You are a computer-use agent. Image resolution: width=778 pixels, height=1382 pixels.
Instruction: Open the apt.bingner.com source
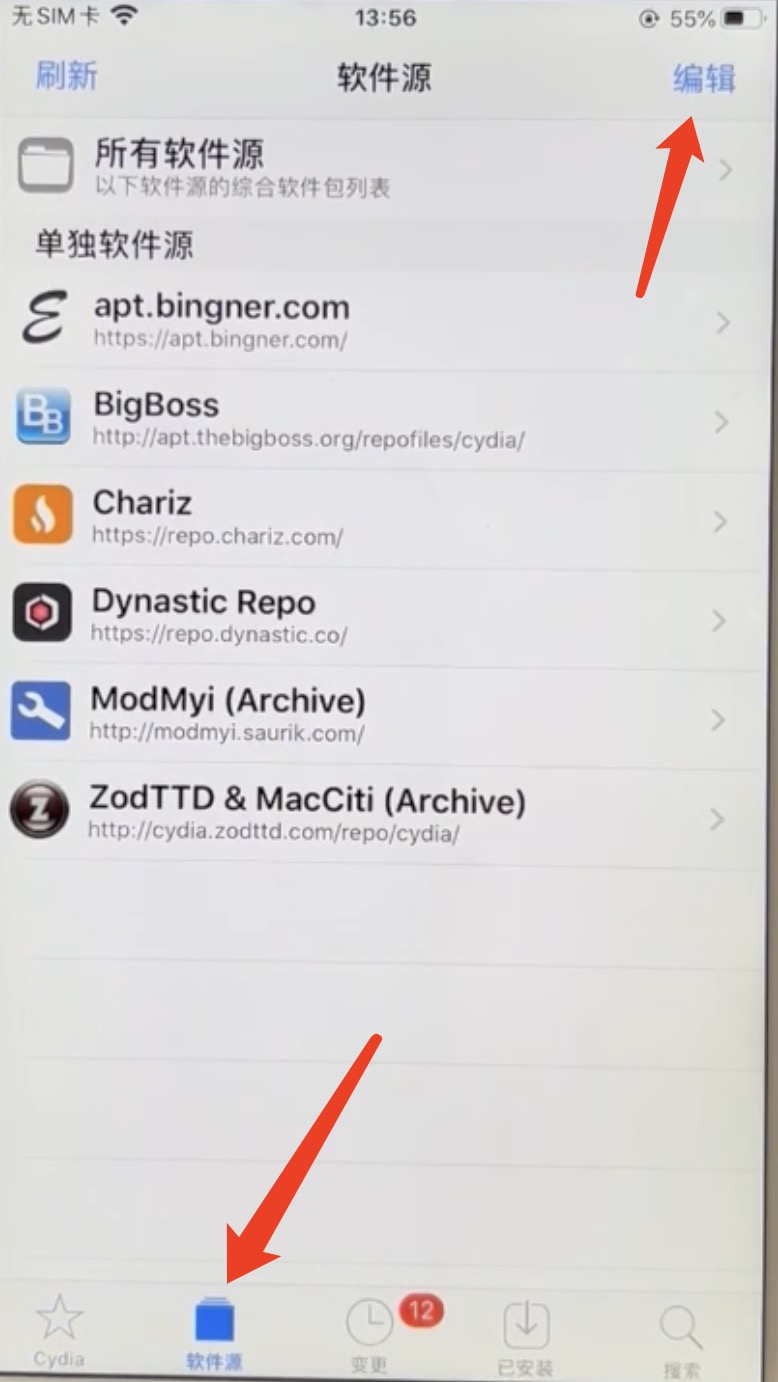(x=380, y=320)
